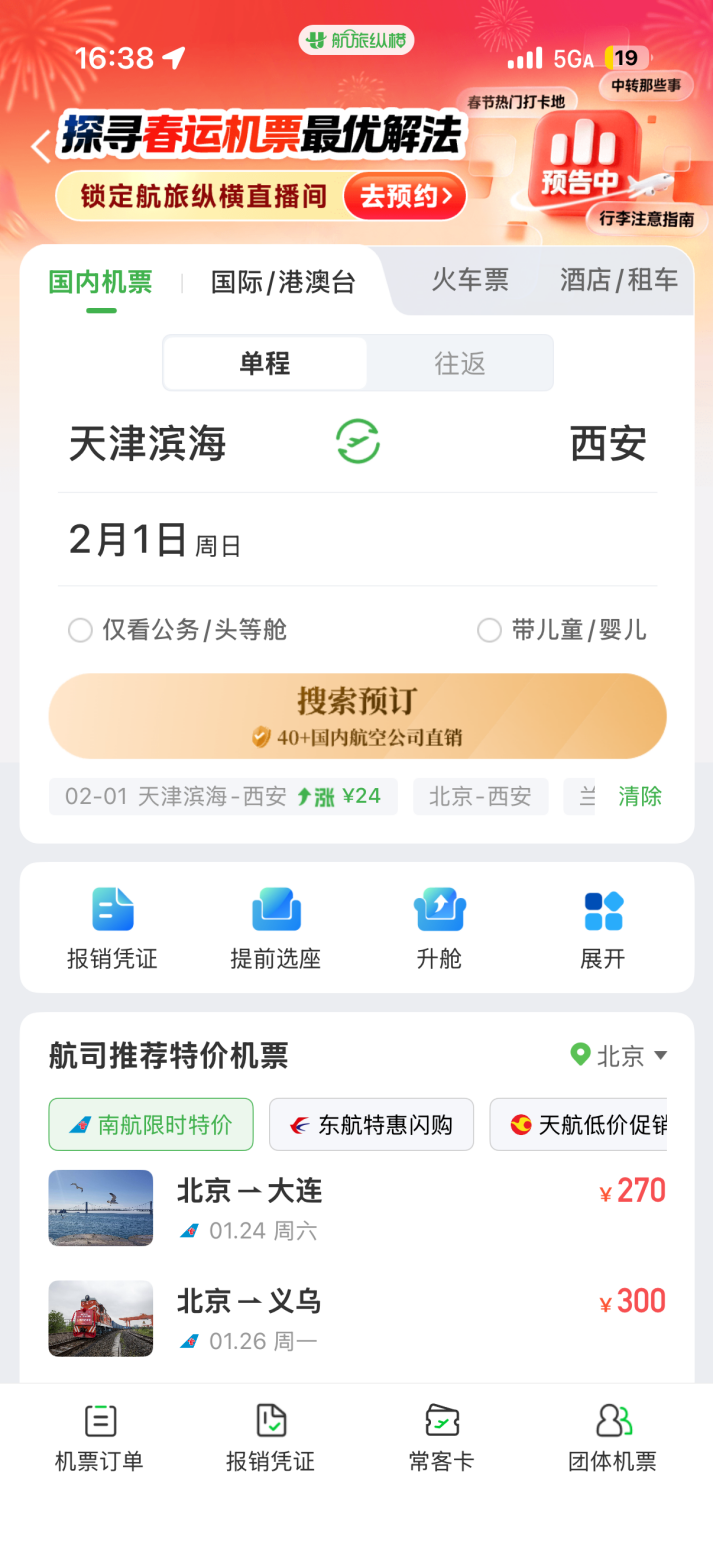Check the 带儿童/婴儿 option
Screen dimensions: 713x1550
[x=489, y=630]
